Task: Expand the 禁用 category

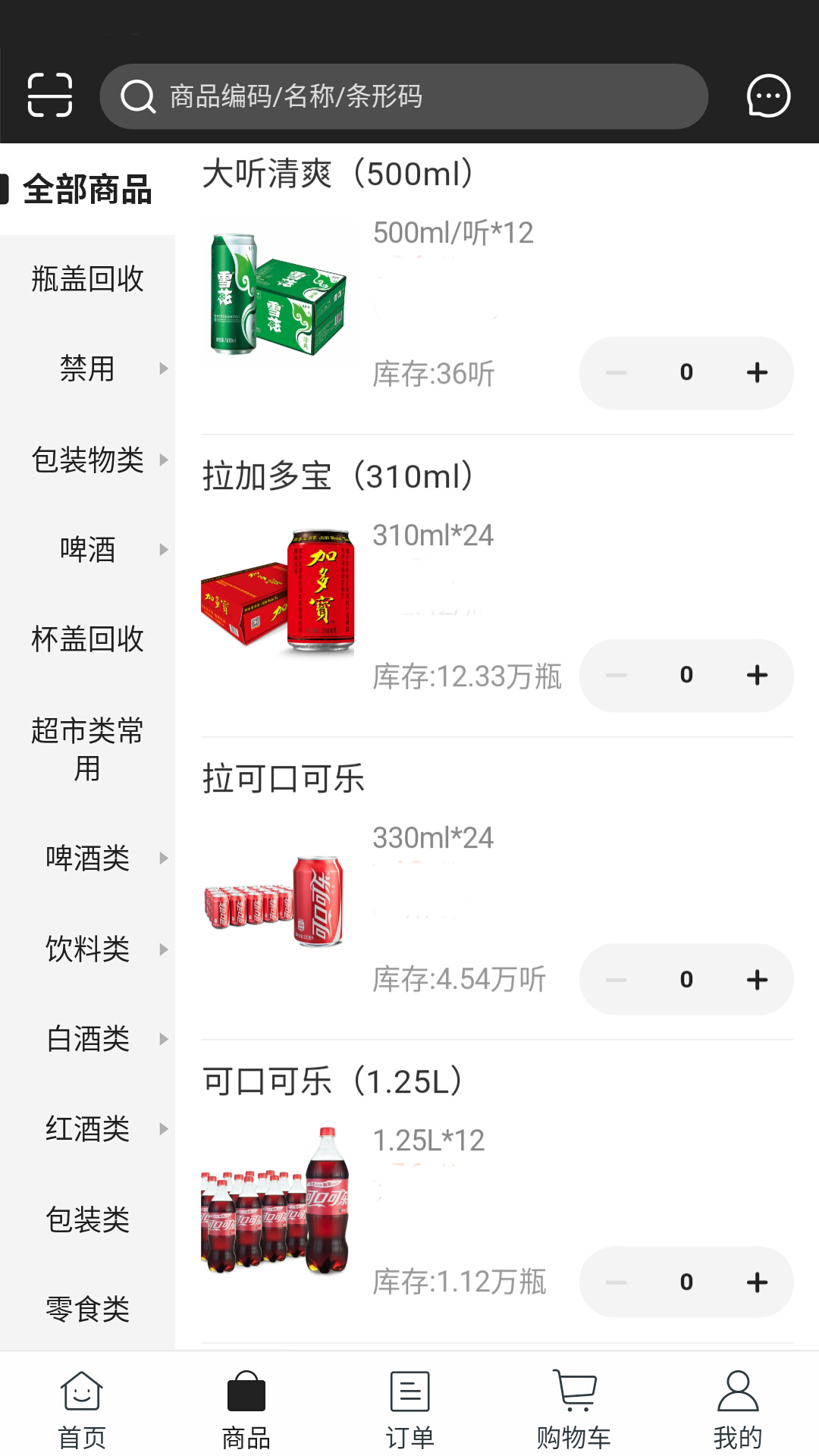Action: click(87, 369)
